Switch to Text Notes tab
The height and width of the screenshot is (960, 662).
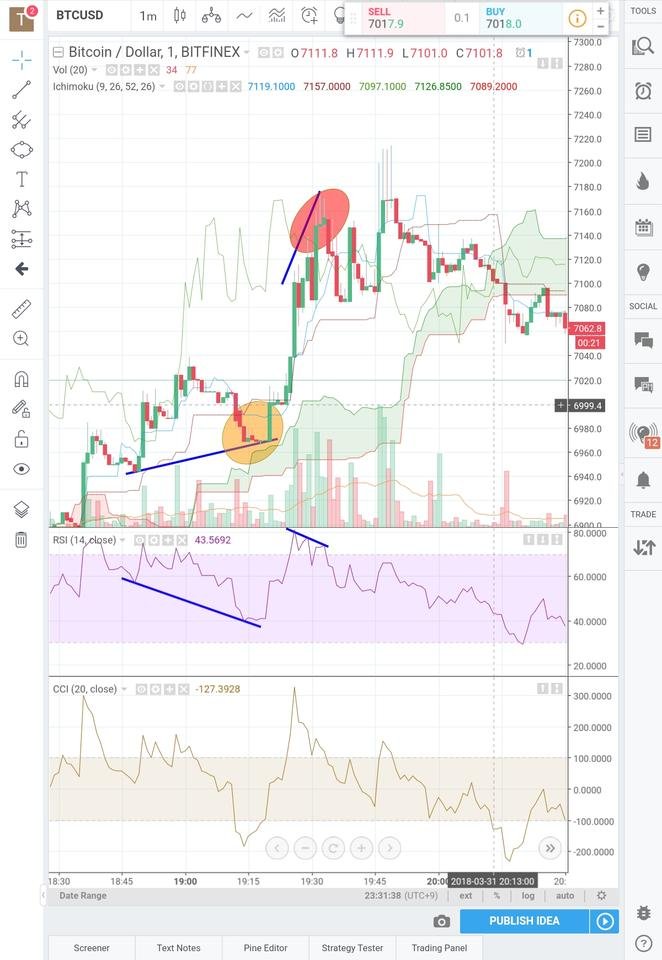tap(178, 947)
